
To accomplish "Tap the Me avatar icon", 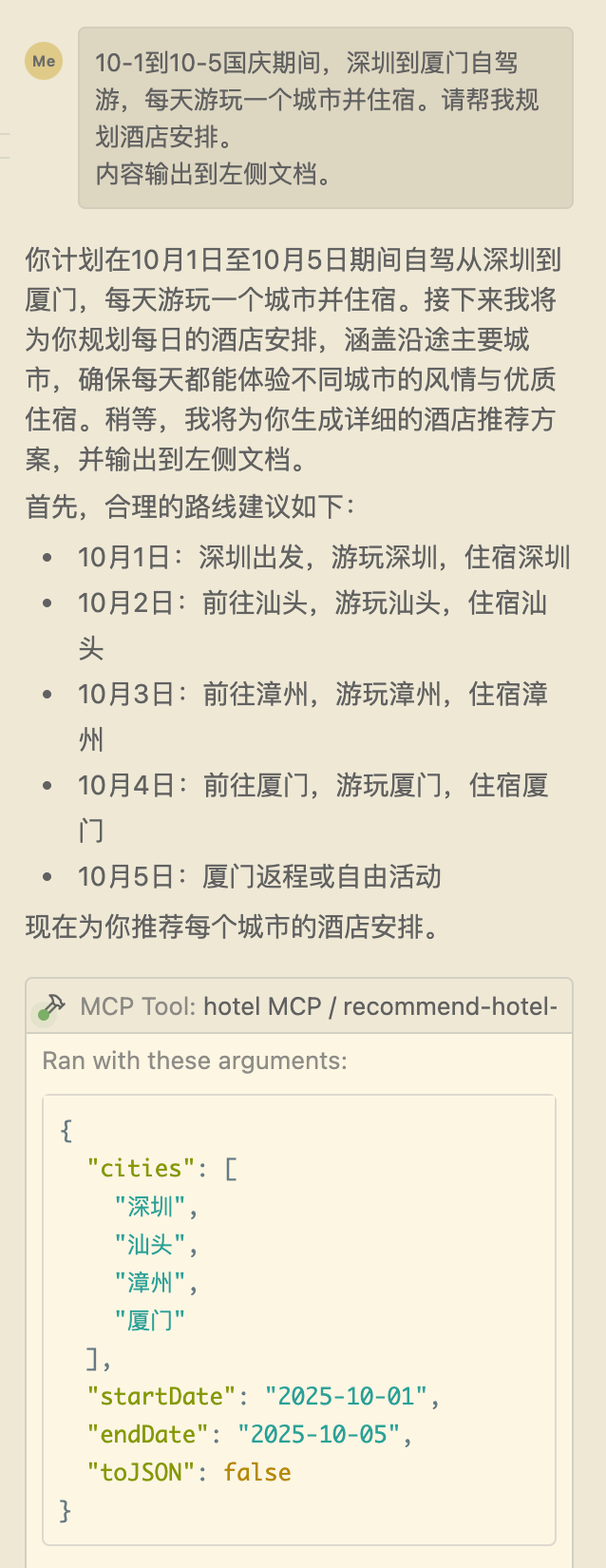I will pyautogui.click(x=44, y=62).
